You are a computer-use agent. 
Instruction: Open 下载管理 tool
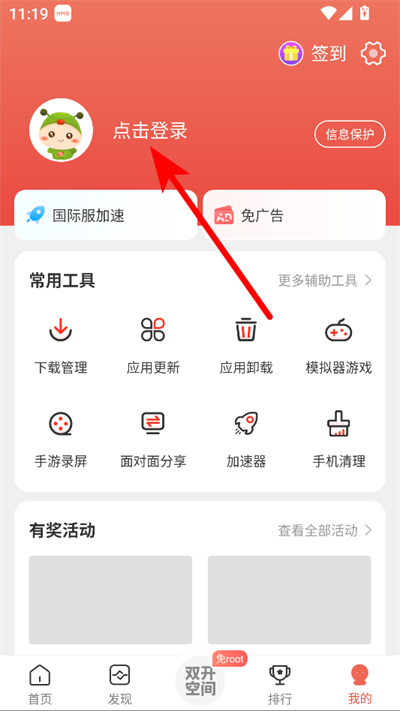point(61,346)
